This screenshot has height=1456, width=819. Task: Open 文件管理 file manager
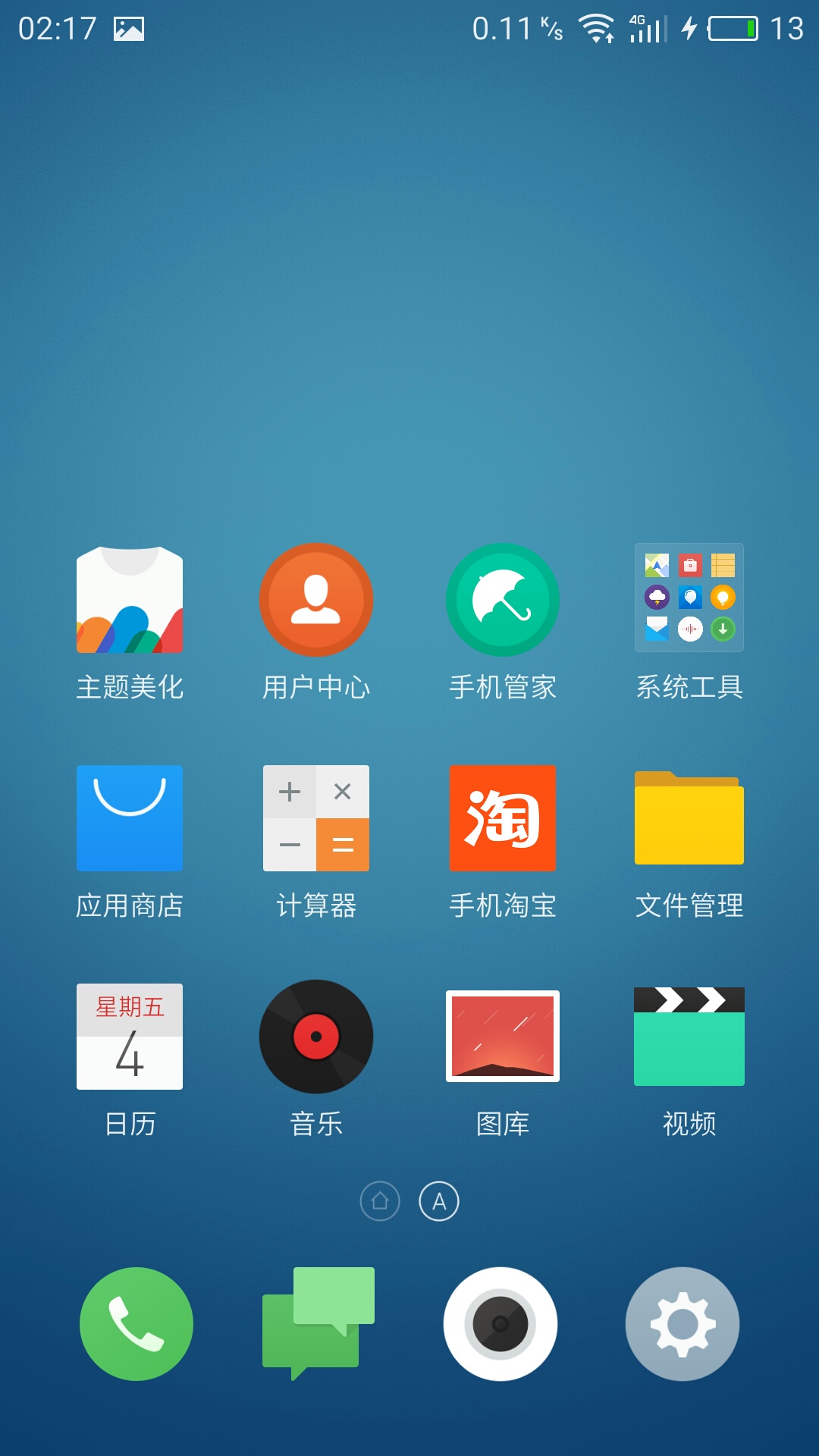(x=689, y=818)
